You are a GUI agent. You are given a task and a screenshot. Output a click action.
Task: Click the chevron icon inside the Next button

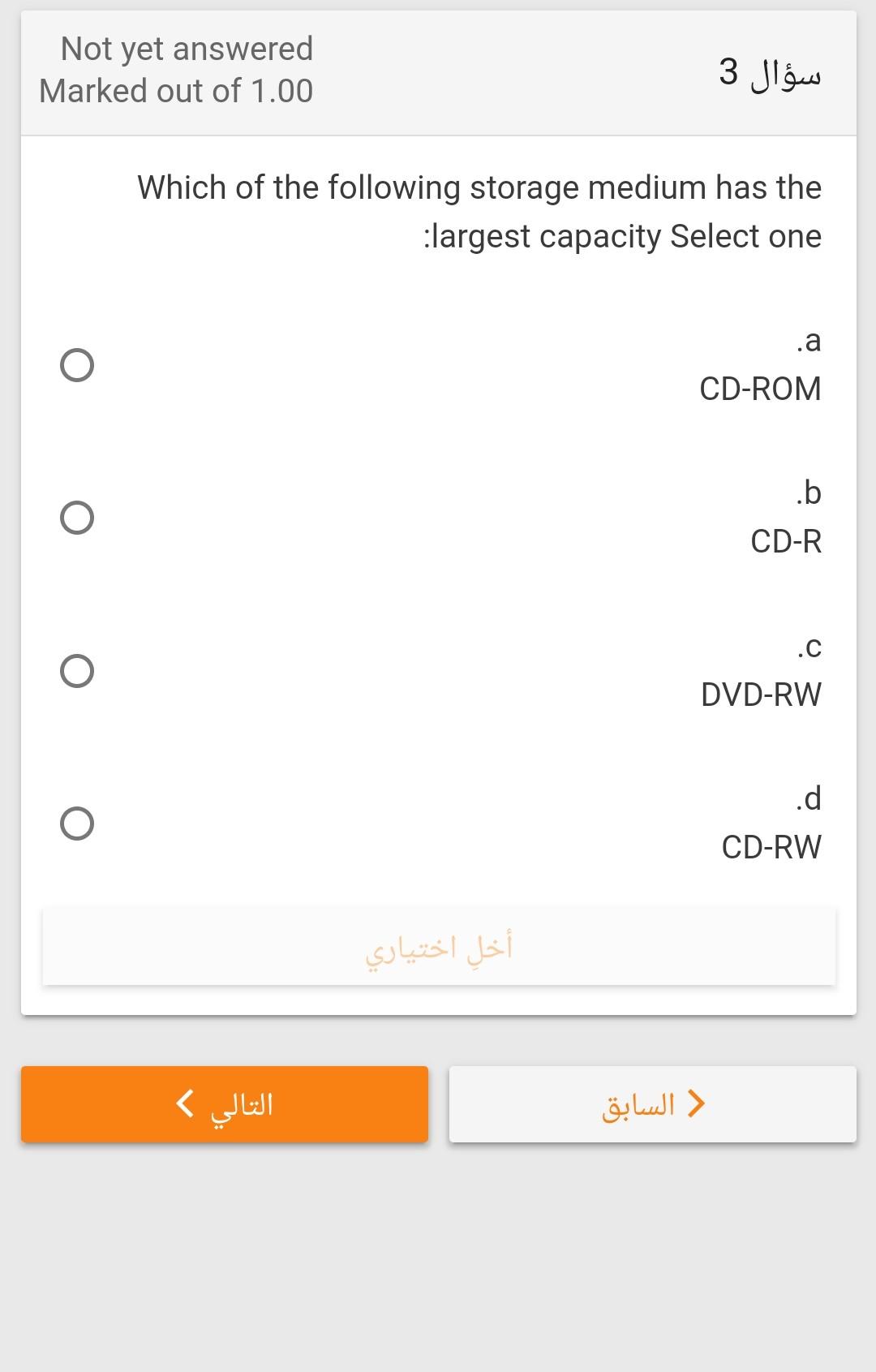pyautogui.click(x=182, y=1103)
